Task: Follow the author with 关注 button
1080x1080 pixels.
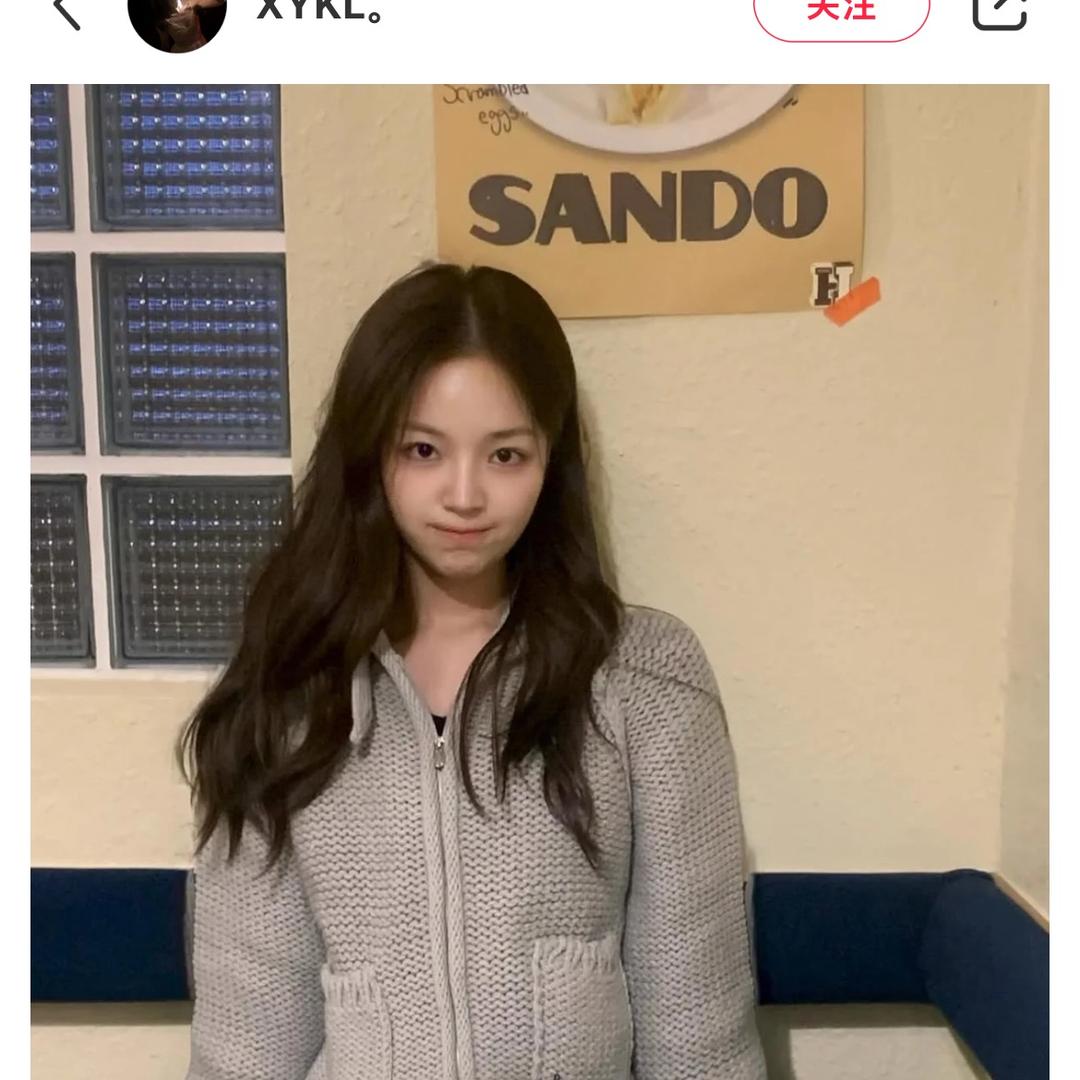Action: pyautogui.click(x=841, y=12)
